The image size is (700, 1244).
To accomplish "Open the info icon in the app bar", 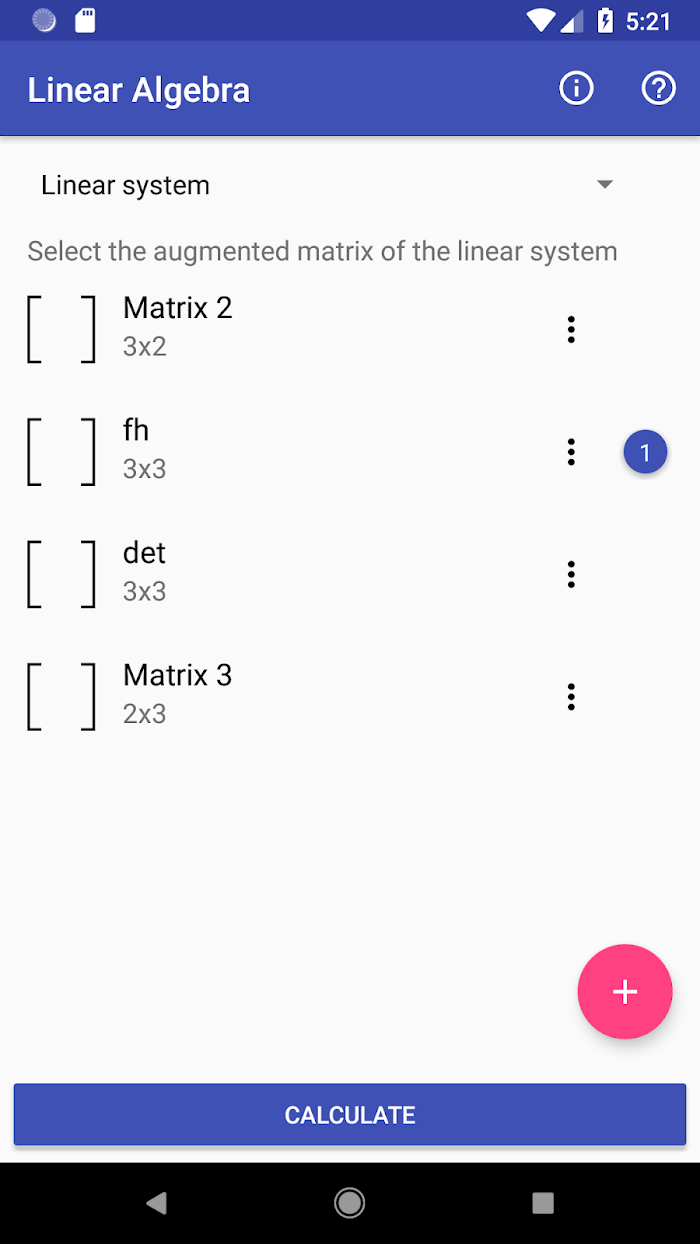I will [576, 89].
